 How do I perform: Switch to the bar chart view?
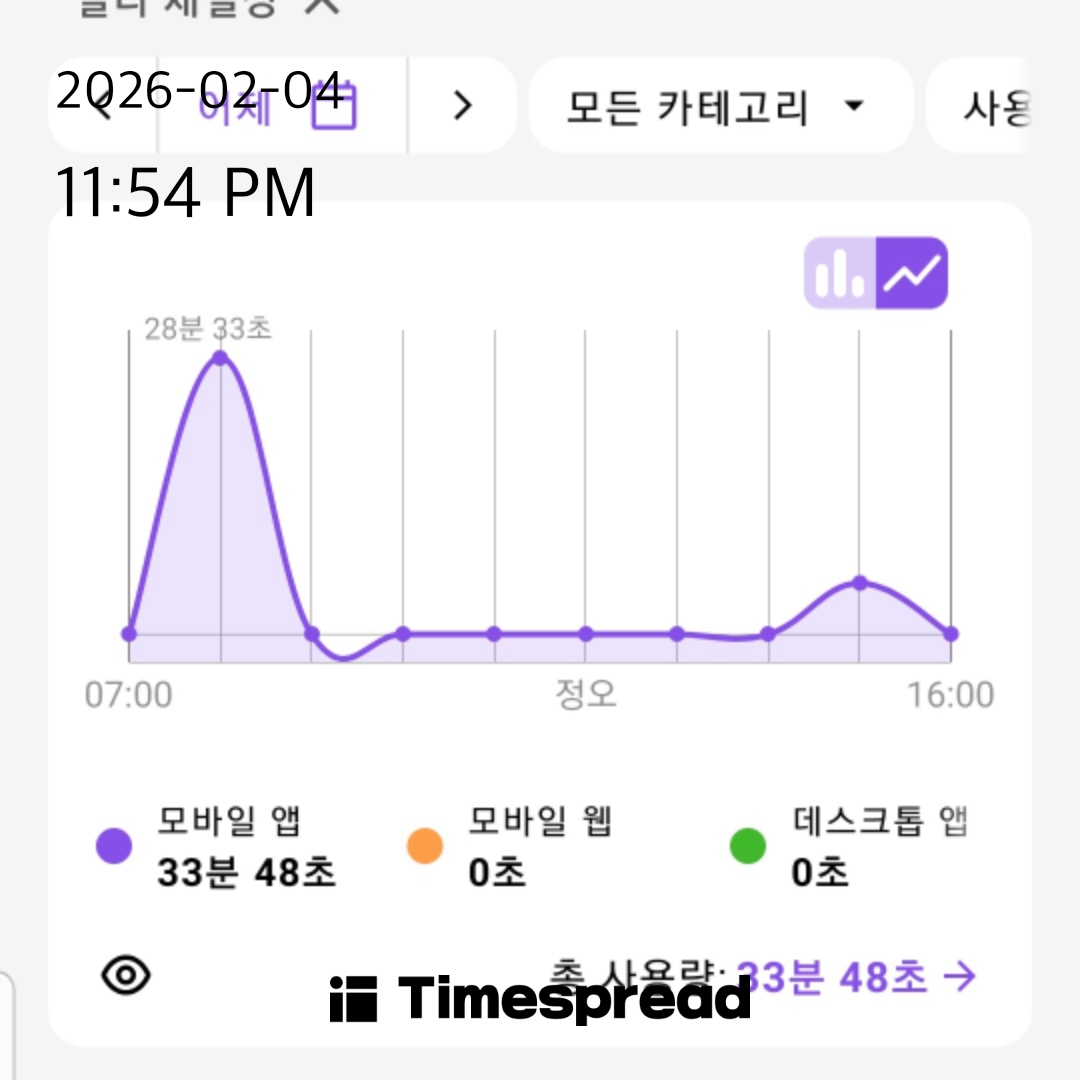coord(840,273)
